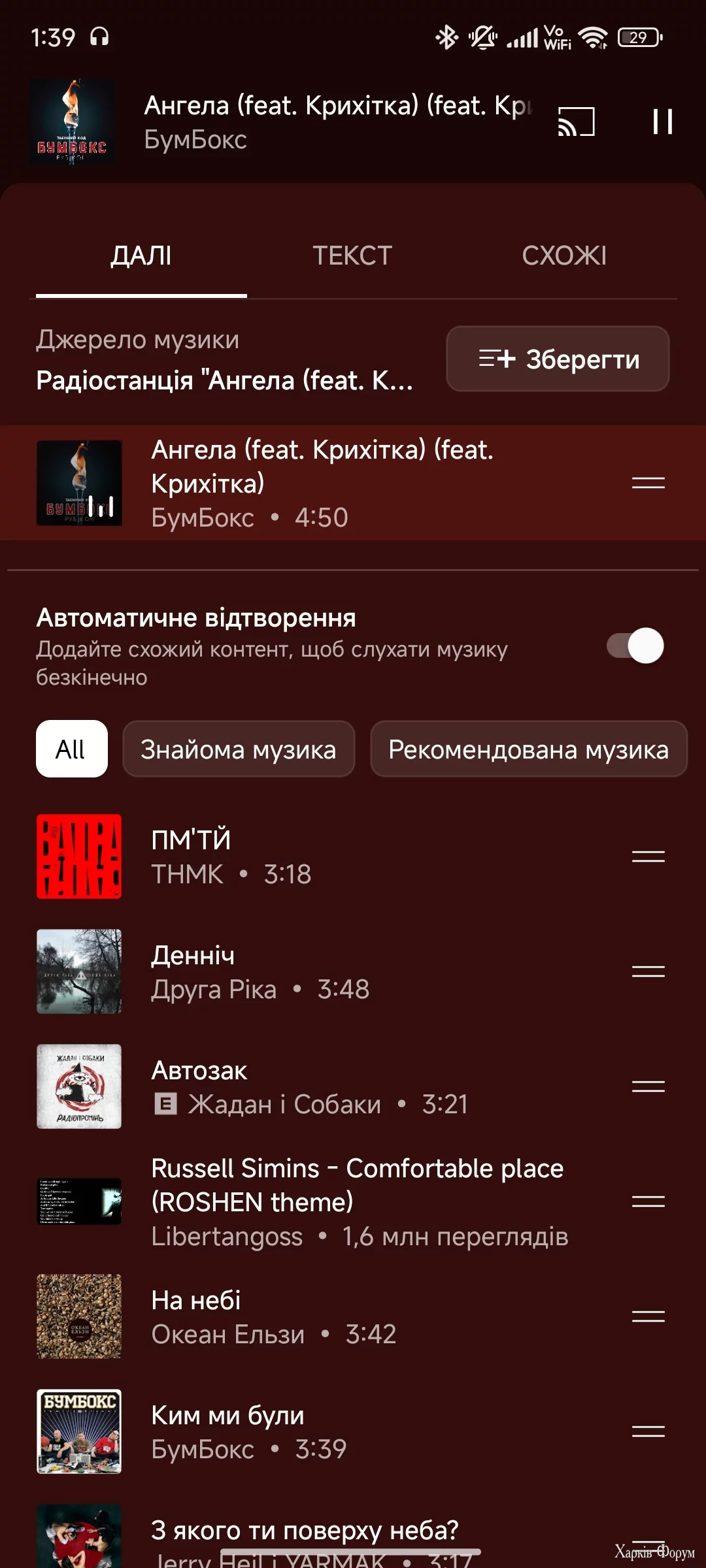Filter by Рекомендована музика
The height and width of the screenshot is (1568, 706).
[528, 749]
